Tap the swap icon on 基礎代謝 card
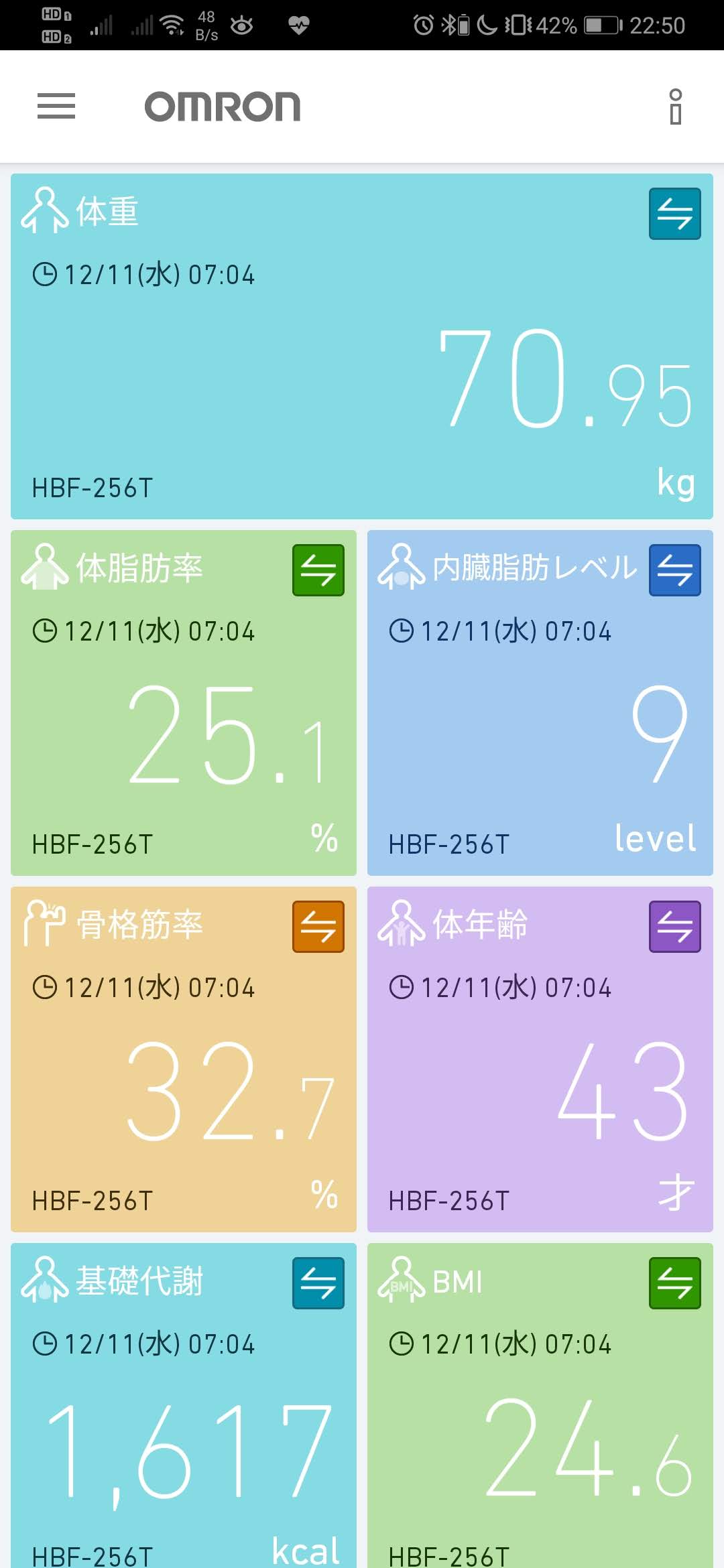Image resolution: width=724 pixels, height=1568 pixels. point(318,1283)
